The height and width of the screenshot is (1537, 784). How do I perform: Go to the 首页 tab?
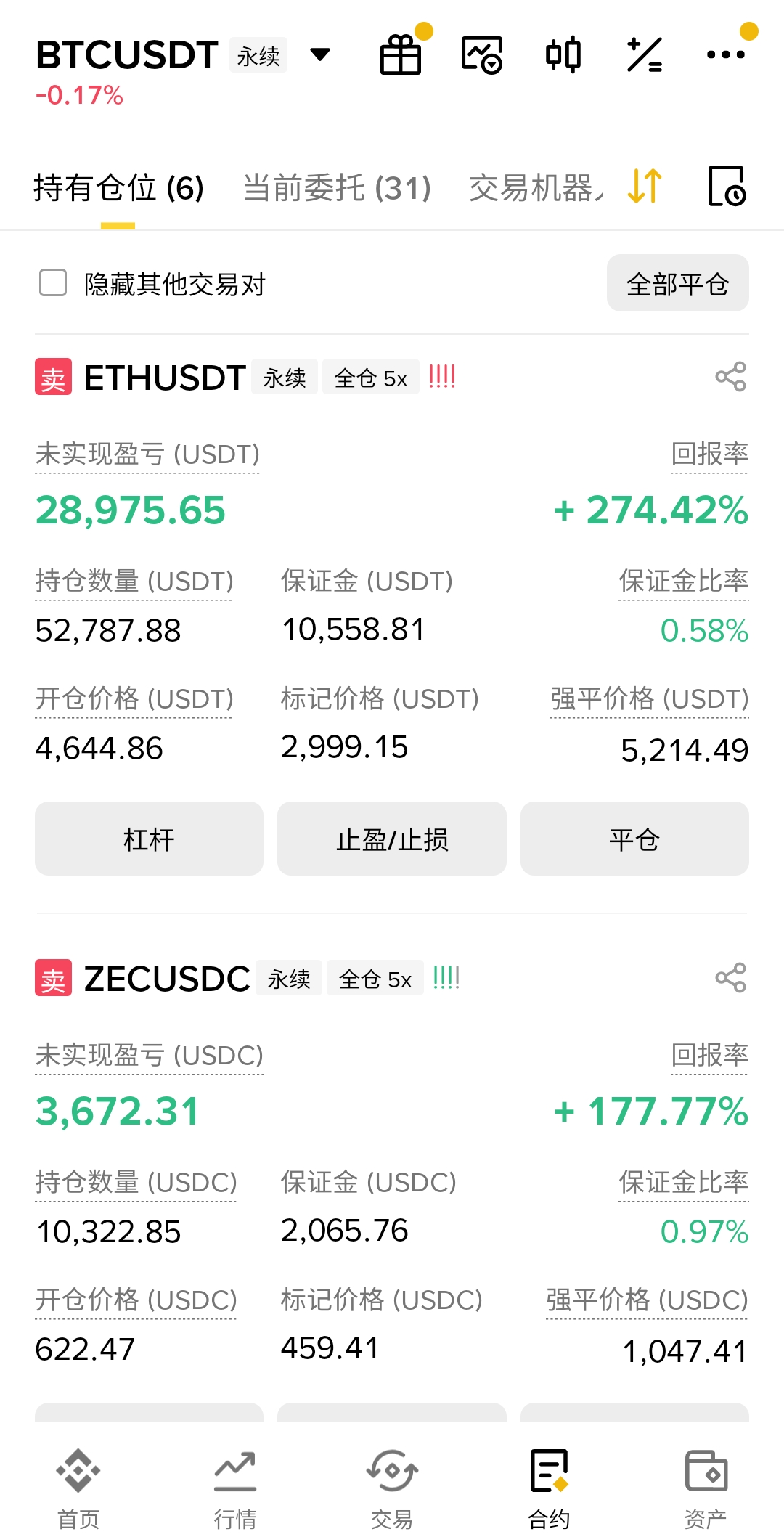tap(78, 1487)
